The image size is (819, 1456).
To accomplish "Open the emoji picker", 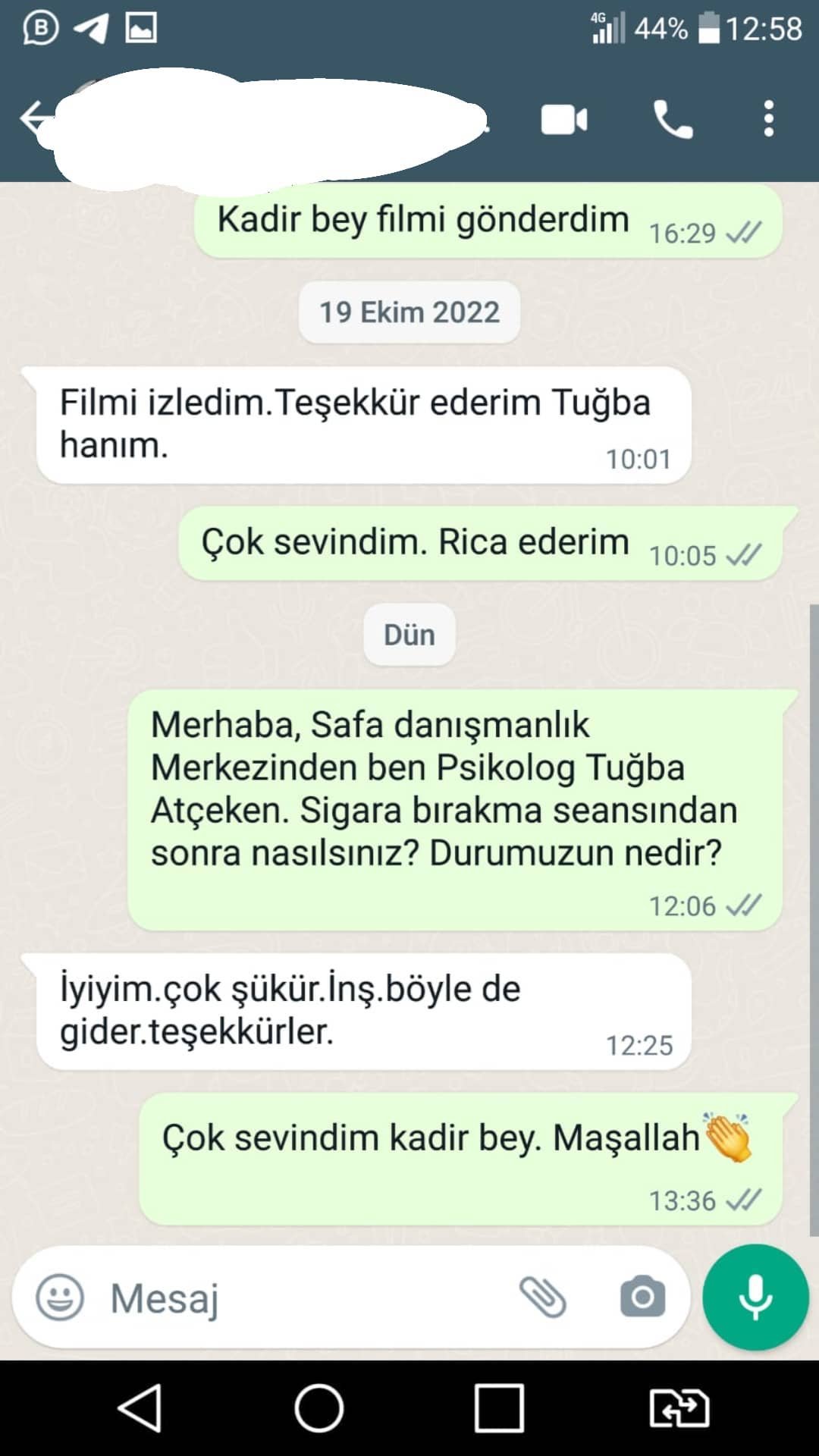I will [60, 1298].
